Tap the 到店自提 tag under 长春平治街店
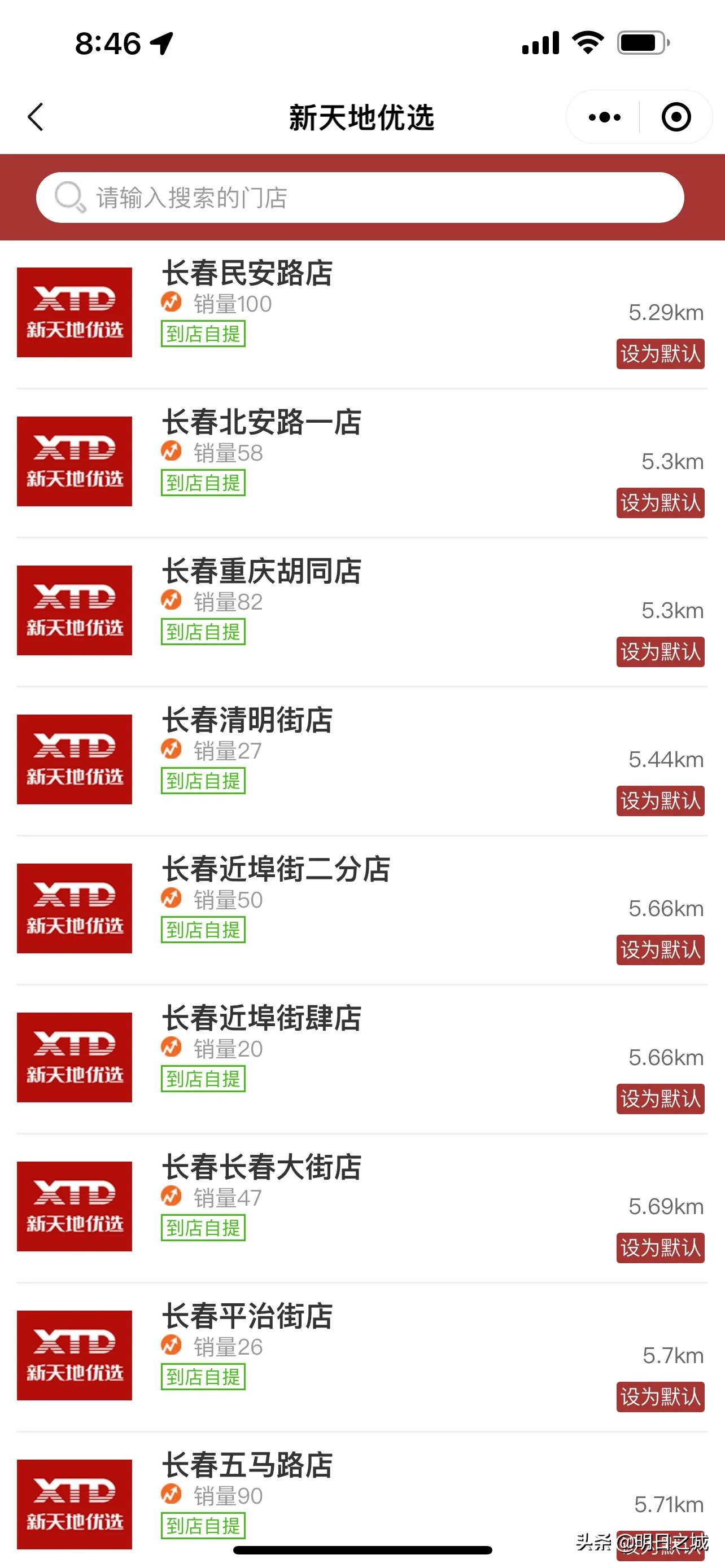 pyautogui.click(x=203, y=1377)
